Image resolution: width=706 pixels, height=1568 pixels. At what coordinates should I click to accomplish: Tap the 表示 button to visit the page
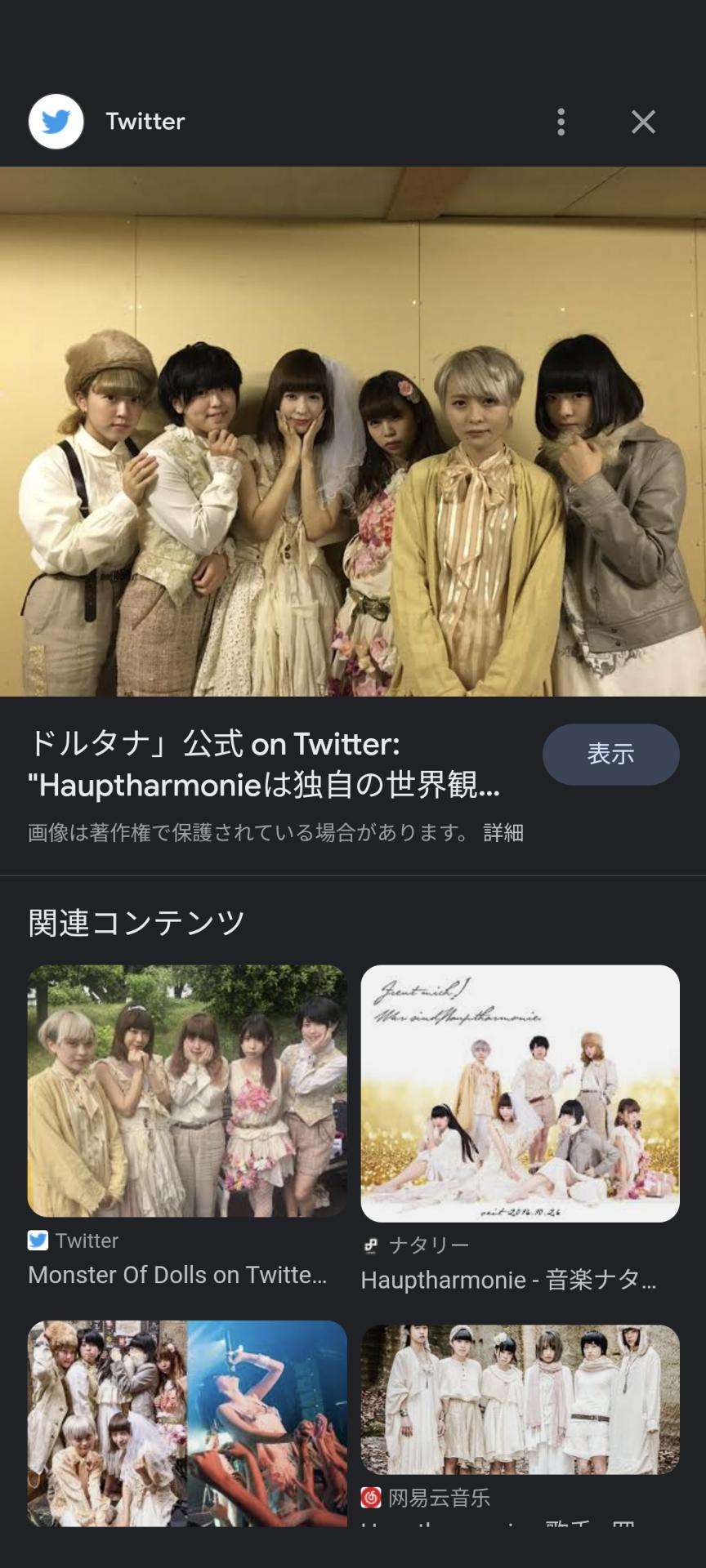tap(610, 754)
